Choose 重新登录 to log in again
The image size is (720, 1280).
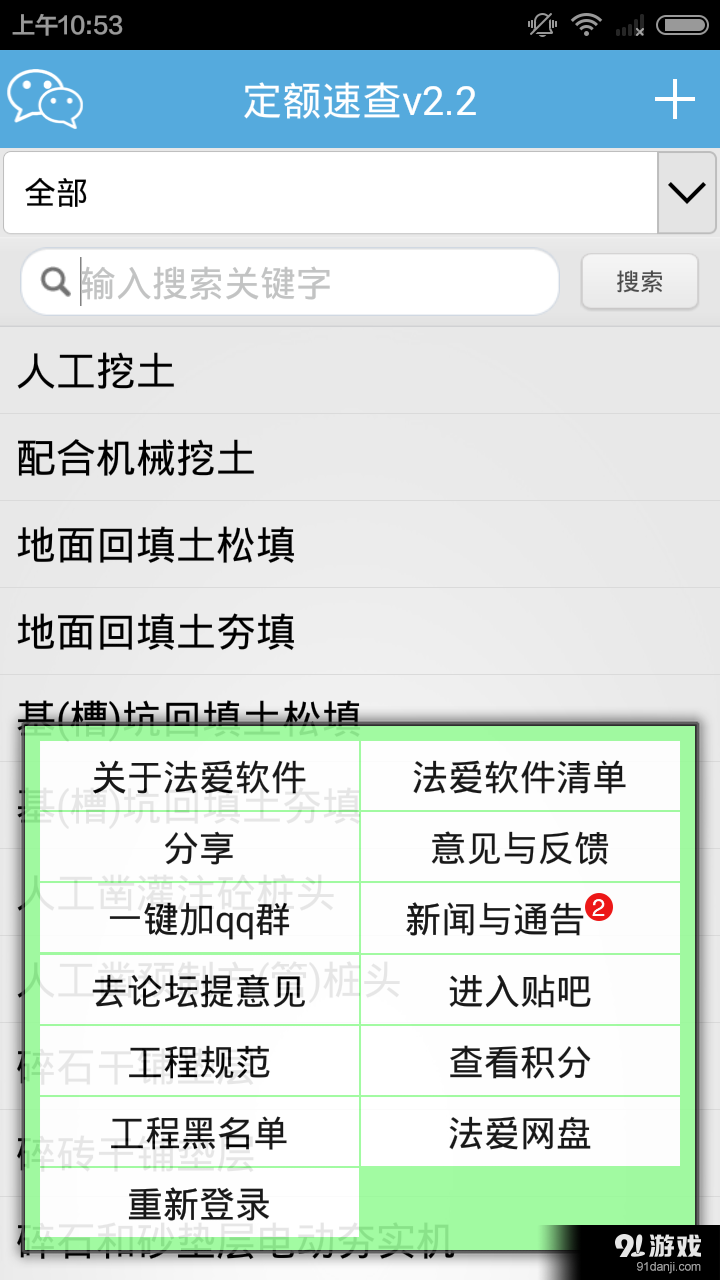(x=199, y=1203)
